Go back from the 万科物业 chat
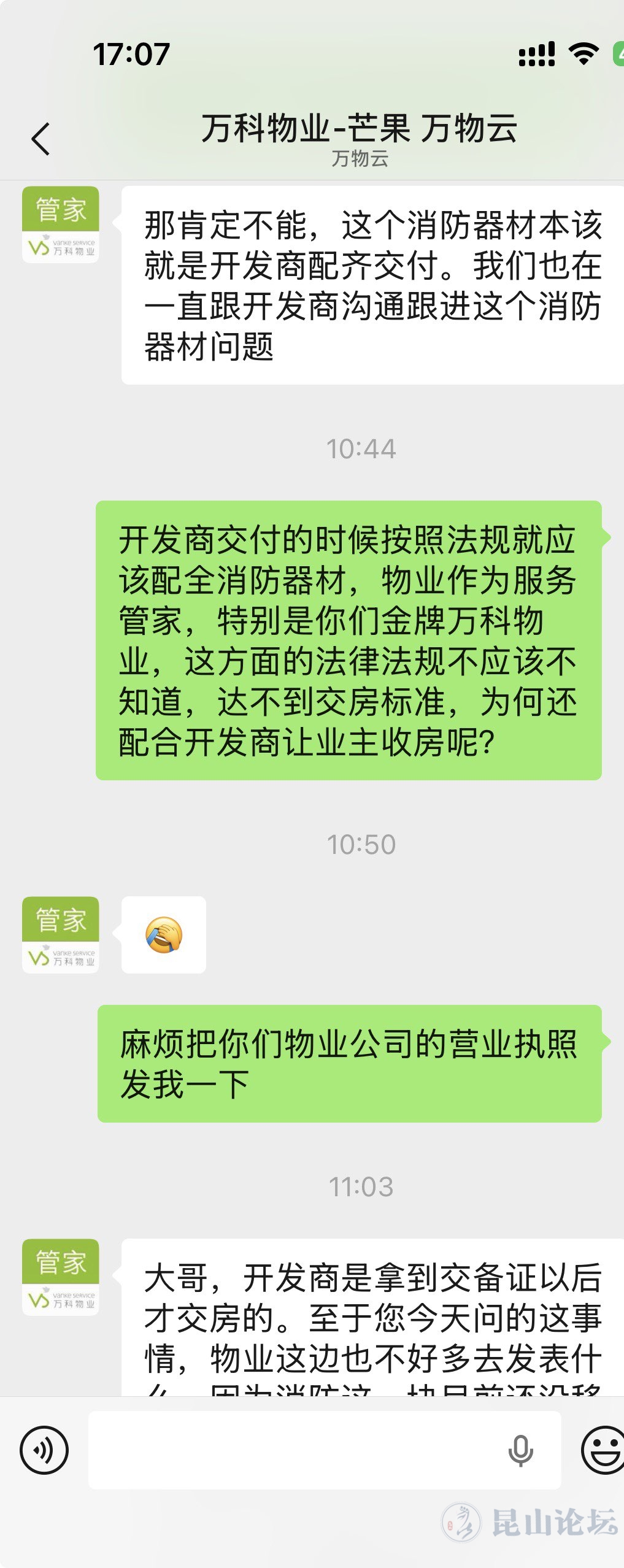The image size is (624, 1568). pyautogui.click(x=40, y=139)
